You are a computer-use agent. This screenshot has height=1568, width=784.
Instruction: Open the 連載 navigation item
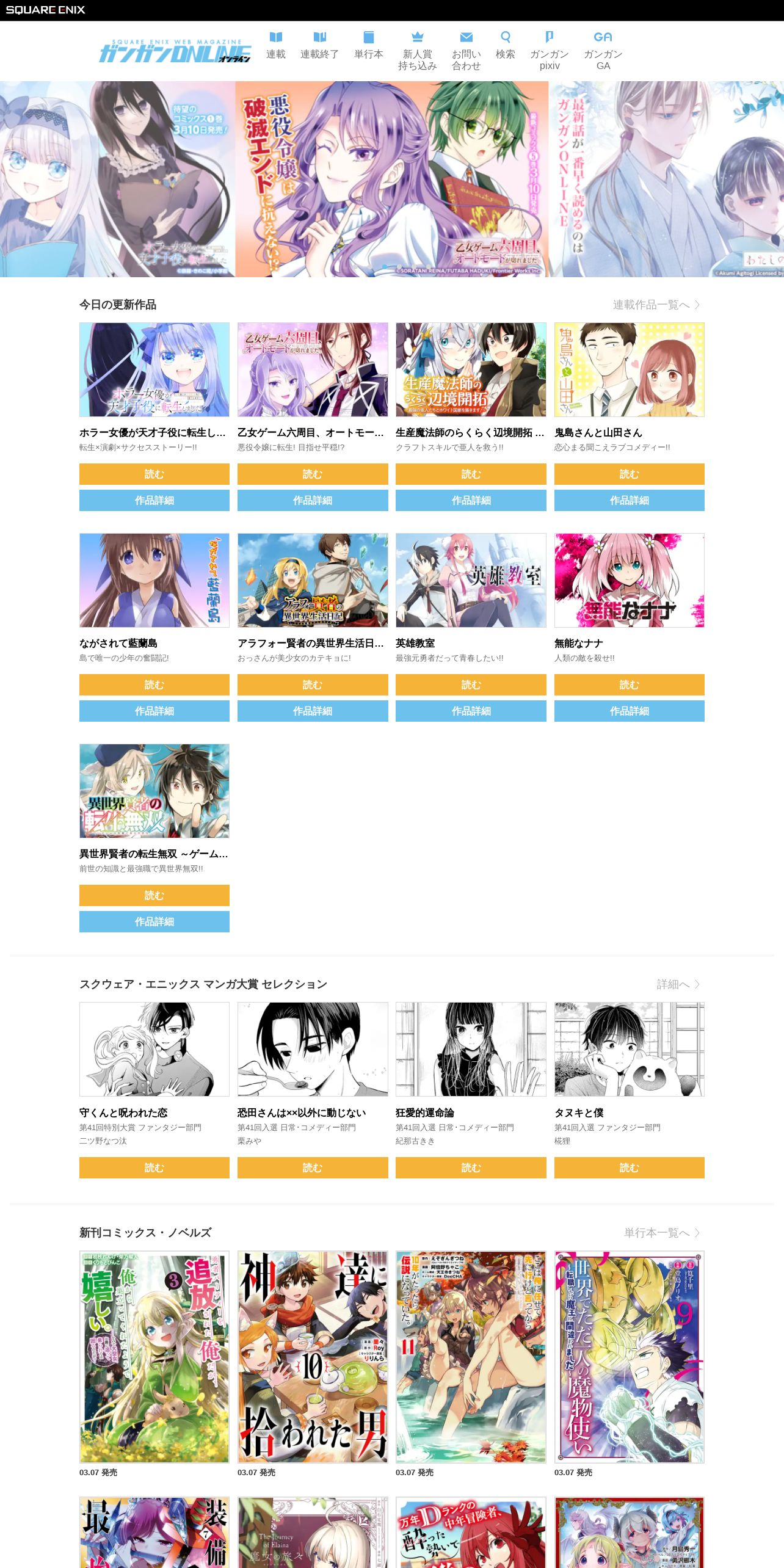click(x=275, y=46)
